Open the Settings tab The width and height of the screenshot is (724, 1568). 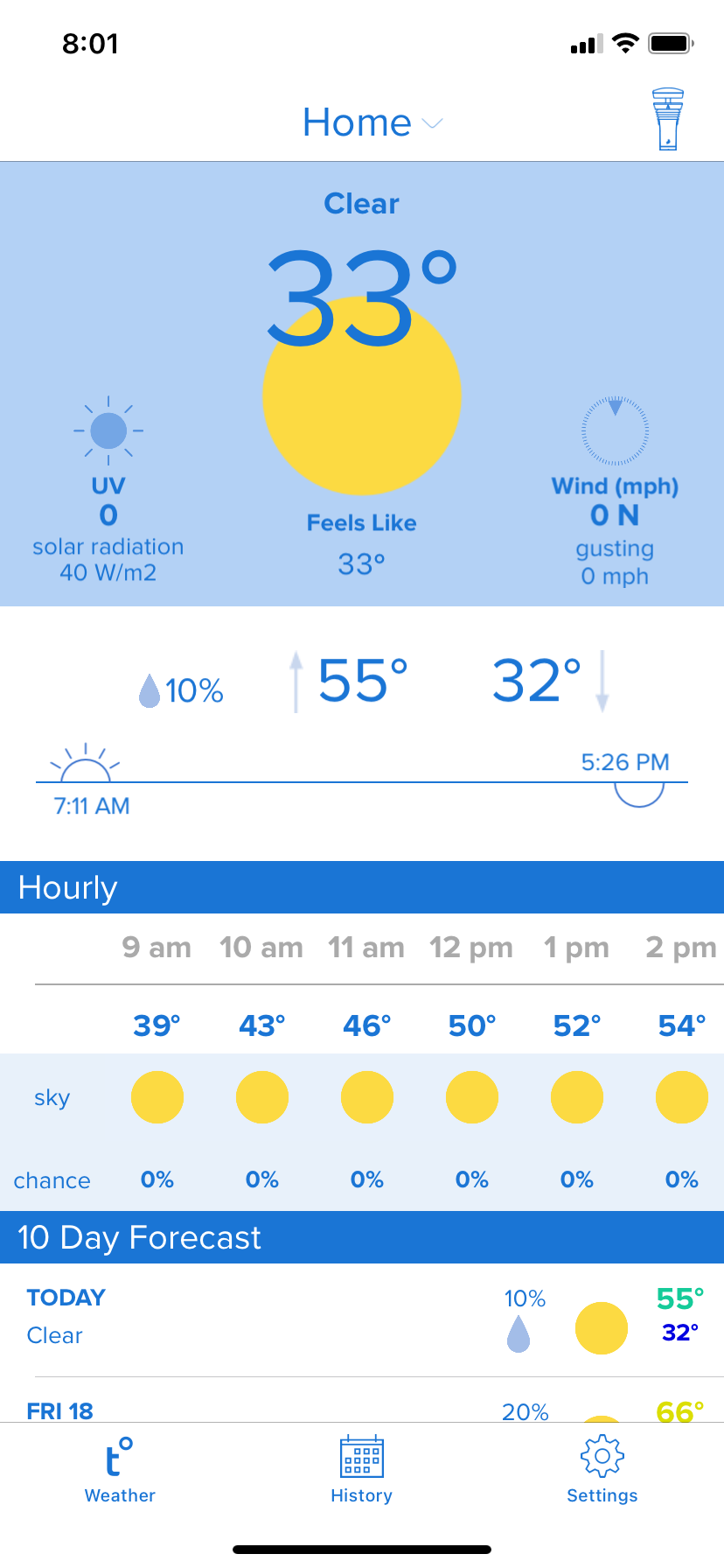coord(602,1470)
